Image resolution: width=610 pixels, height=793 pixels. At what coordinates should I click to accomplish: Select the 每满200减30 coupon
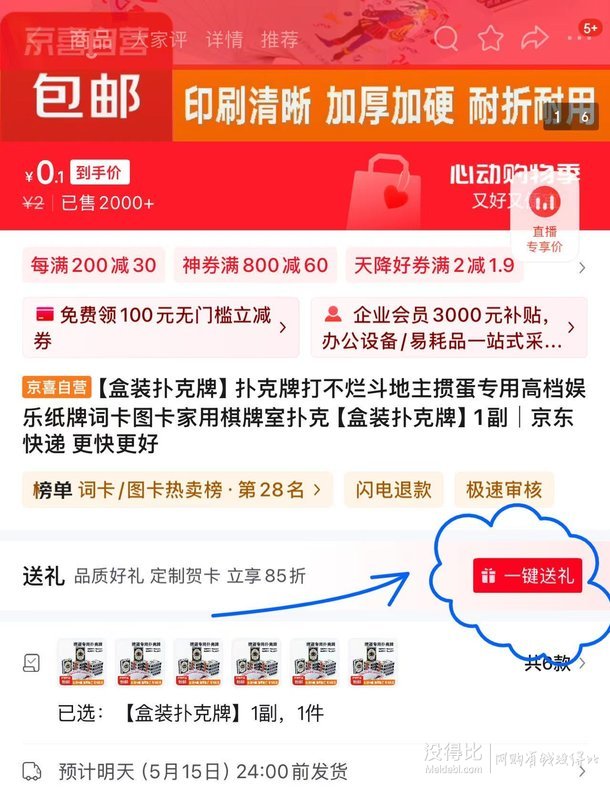(94, 265)
